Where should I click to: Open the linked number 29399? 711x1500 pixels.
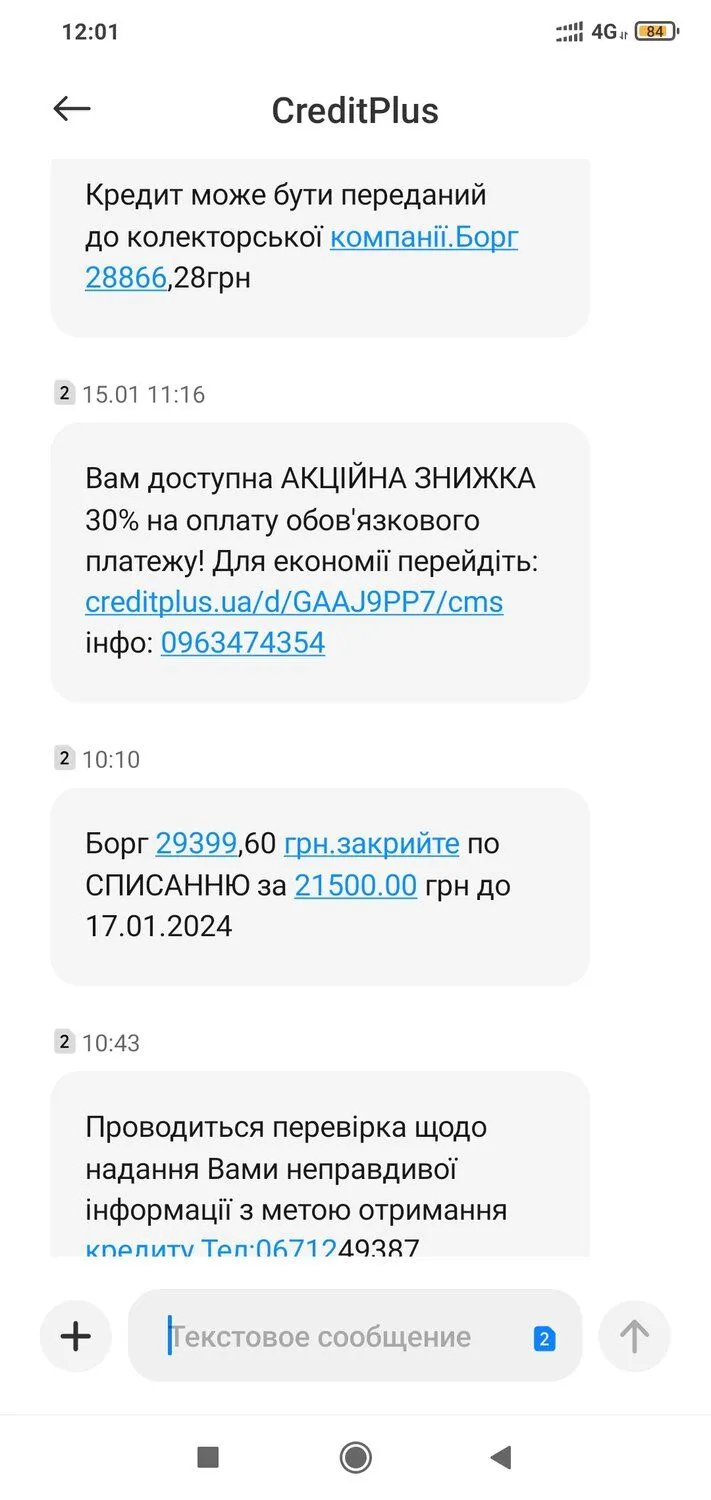point(196,844)
